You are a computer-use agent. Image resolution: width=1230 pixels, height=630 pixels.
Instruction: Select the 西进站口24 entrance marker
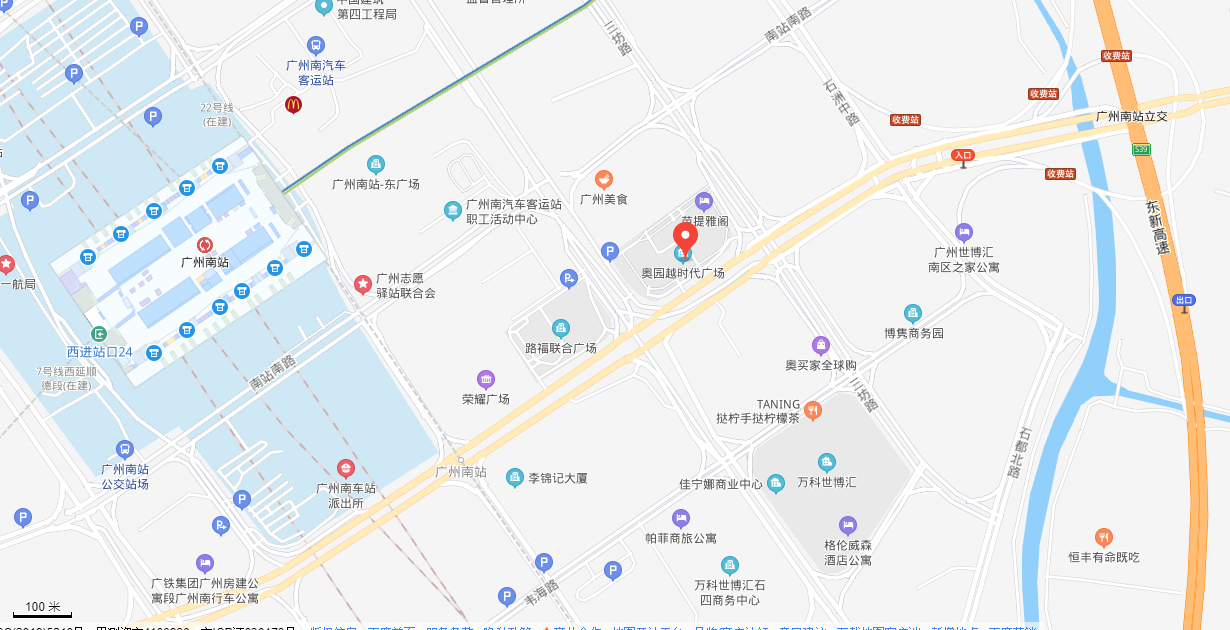pos(99,334)
